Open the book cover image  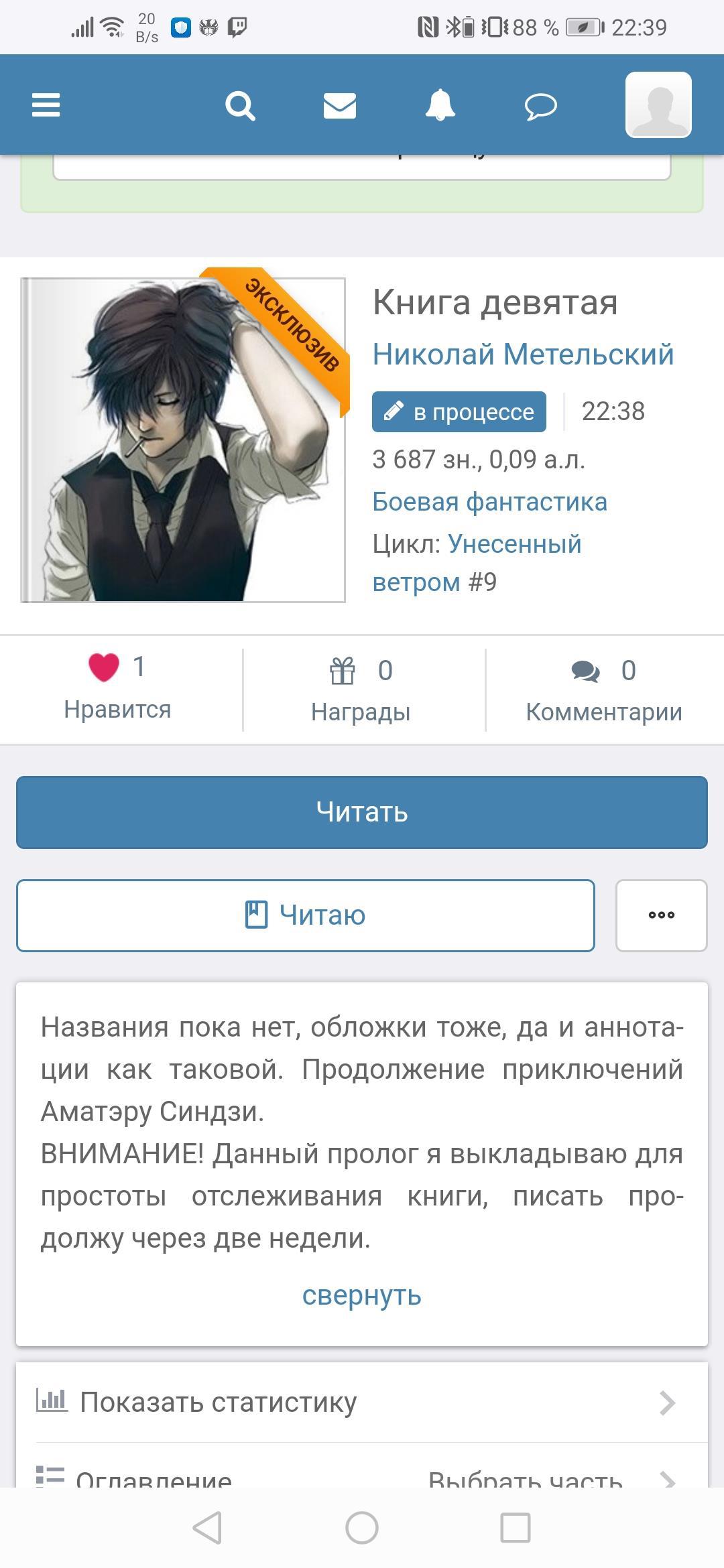183,440
